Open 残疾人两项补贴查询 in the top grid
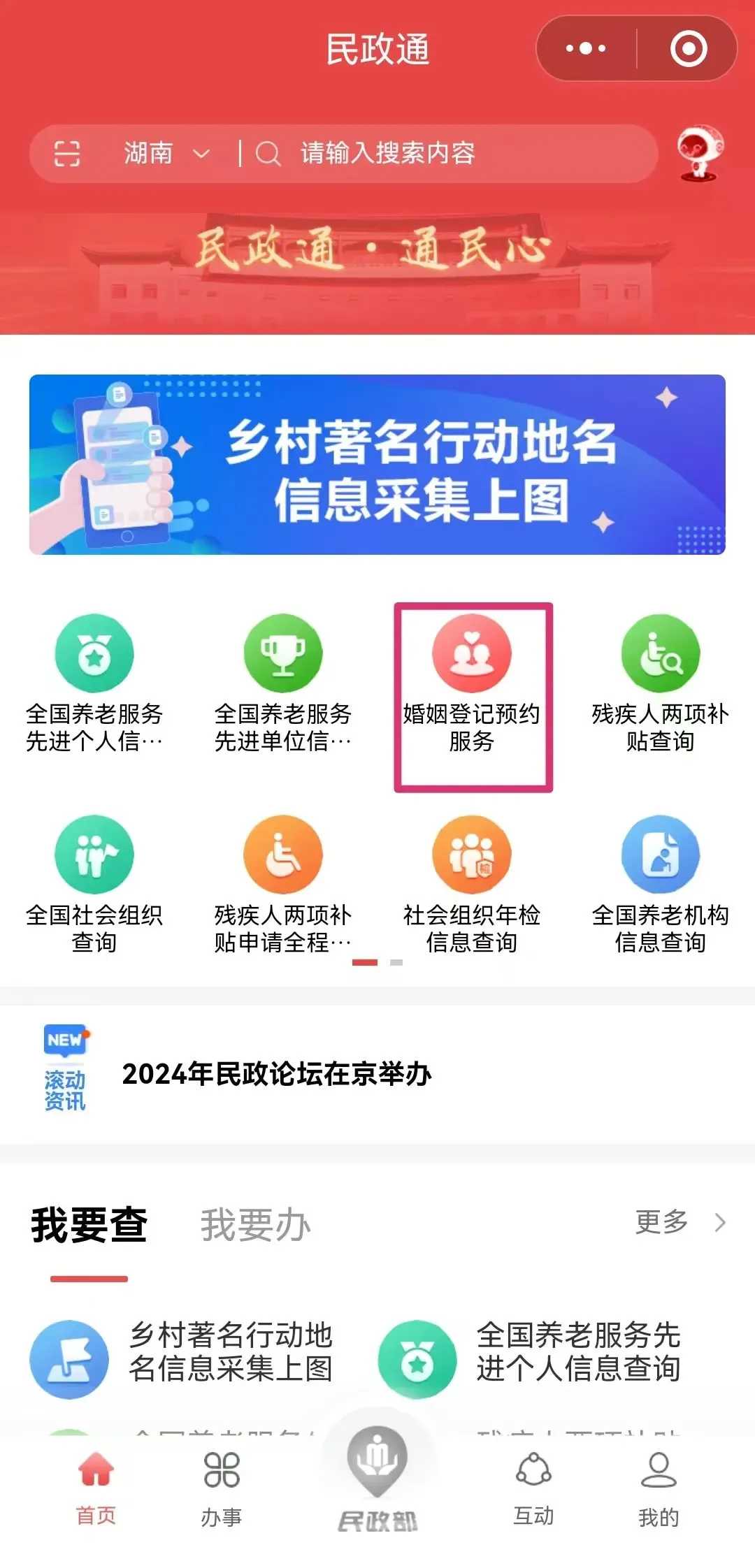The height and width of the screenshot is (1568, 755). point(660,685)
